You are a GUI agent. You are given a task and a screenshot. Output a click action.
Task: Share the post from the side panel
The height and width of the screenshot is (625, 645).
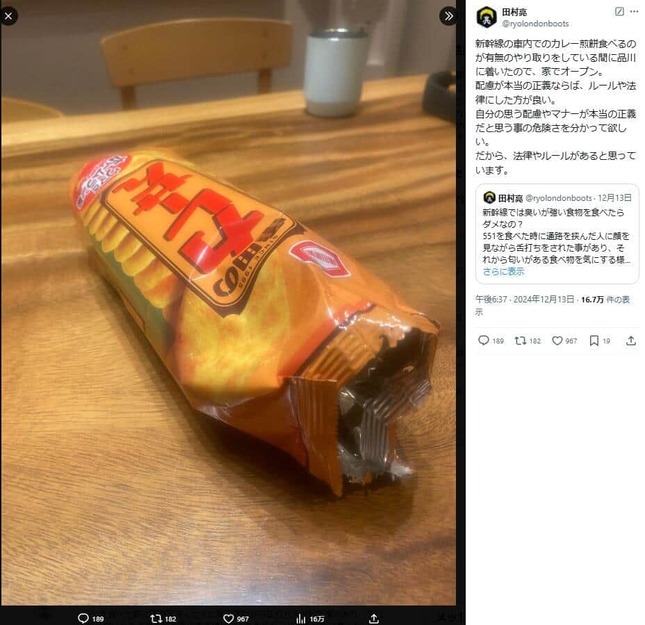click(630, 341)
